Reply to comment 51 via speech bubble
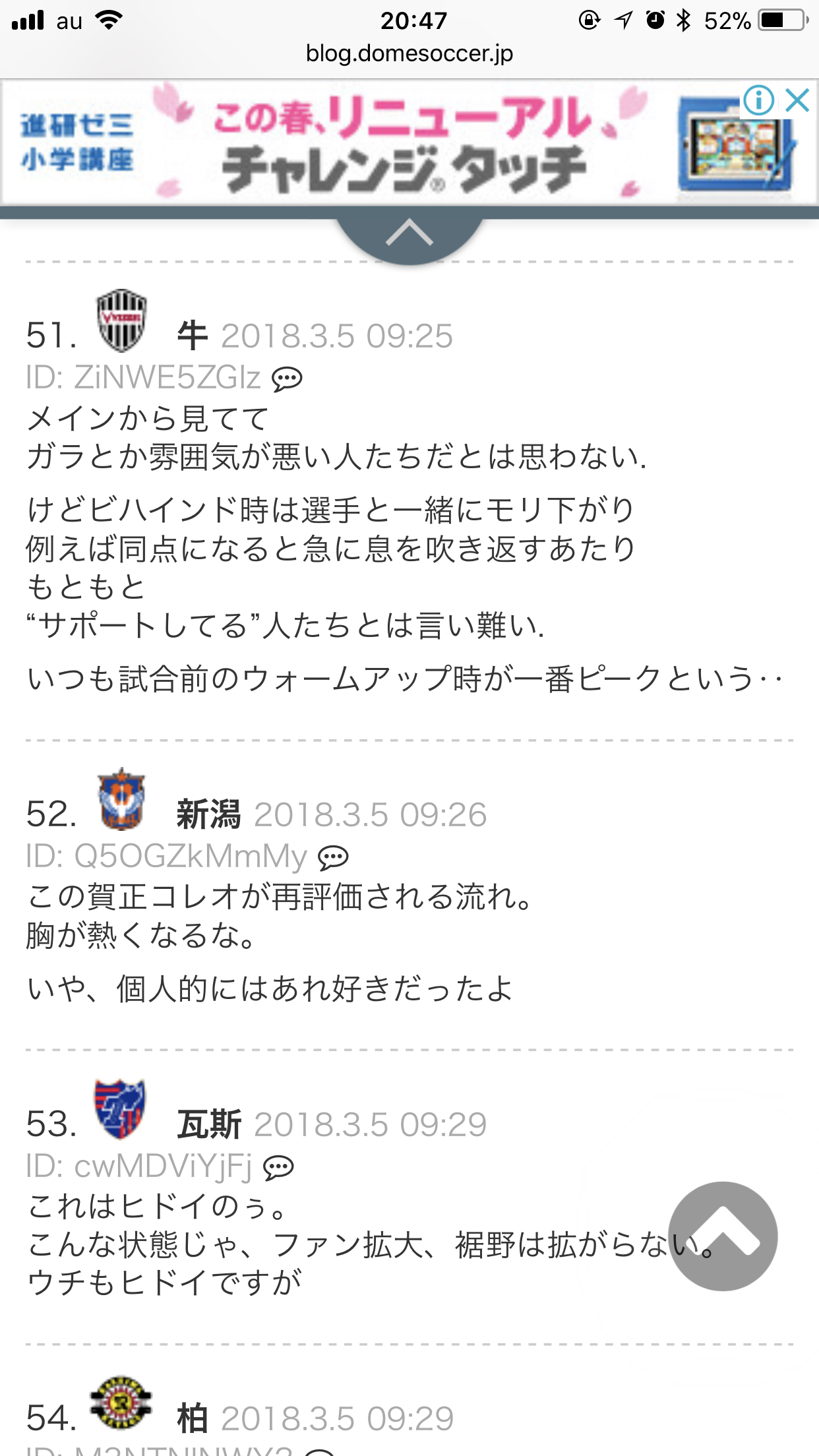Screen dimensions: 819x1456 (287, 379)
